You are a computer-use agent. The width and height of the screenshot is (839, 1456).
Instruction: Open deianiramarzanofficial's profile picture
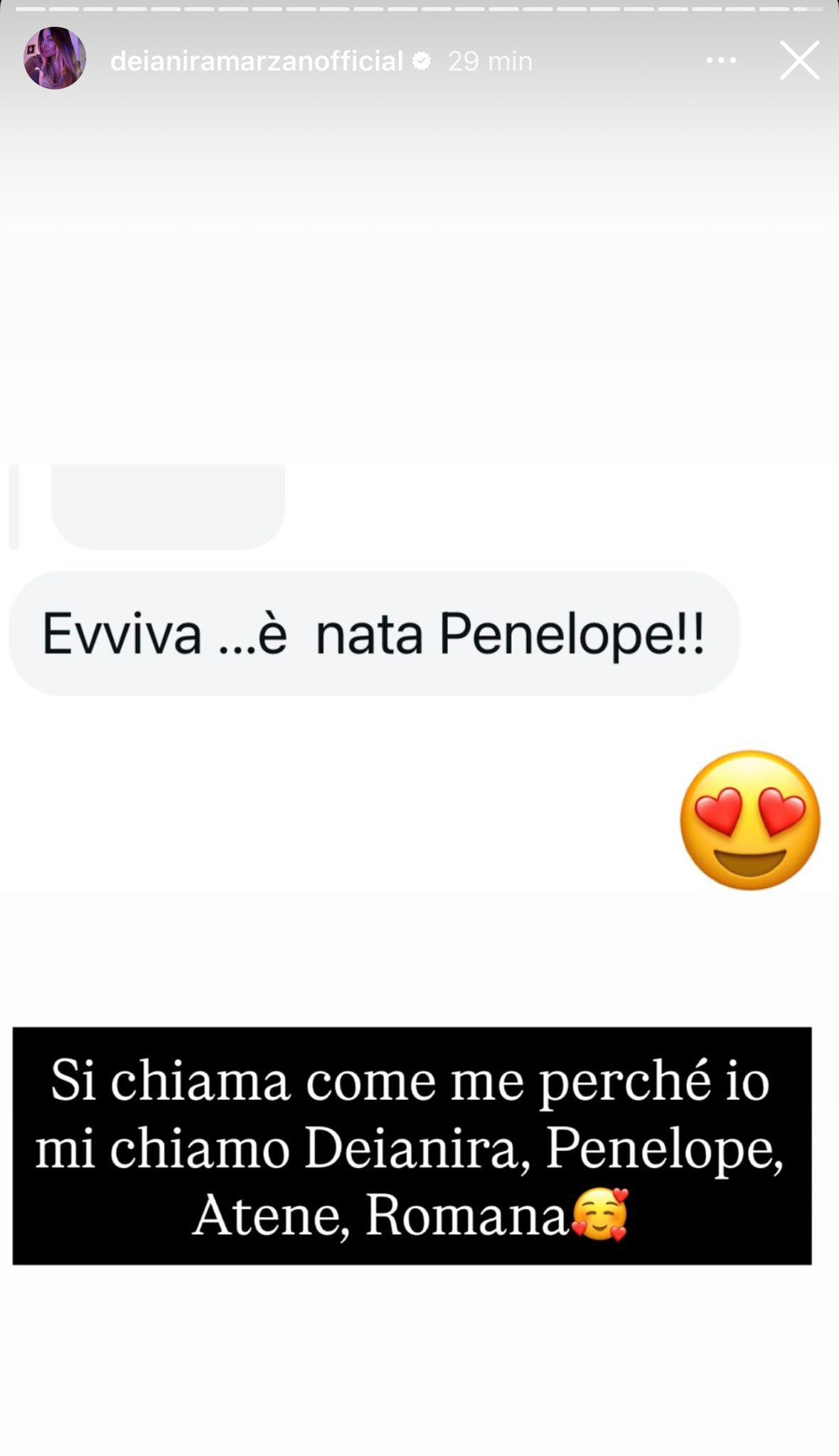coord(55,59)
